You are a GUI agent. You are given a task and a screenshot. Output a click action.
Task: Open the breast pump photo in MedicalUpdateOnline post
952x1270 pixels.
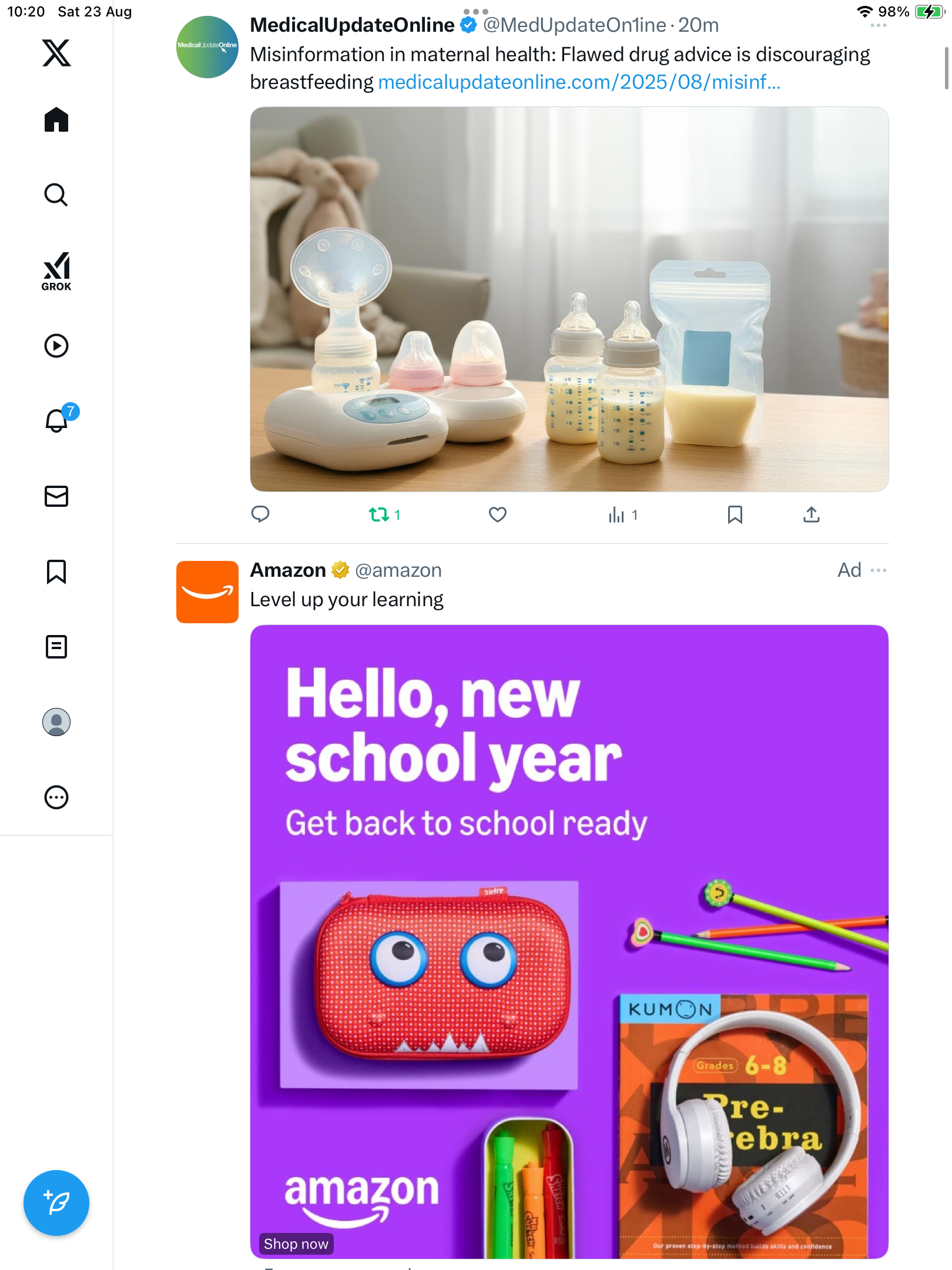point(569,299)
